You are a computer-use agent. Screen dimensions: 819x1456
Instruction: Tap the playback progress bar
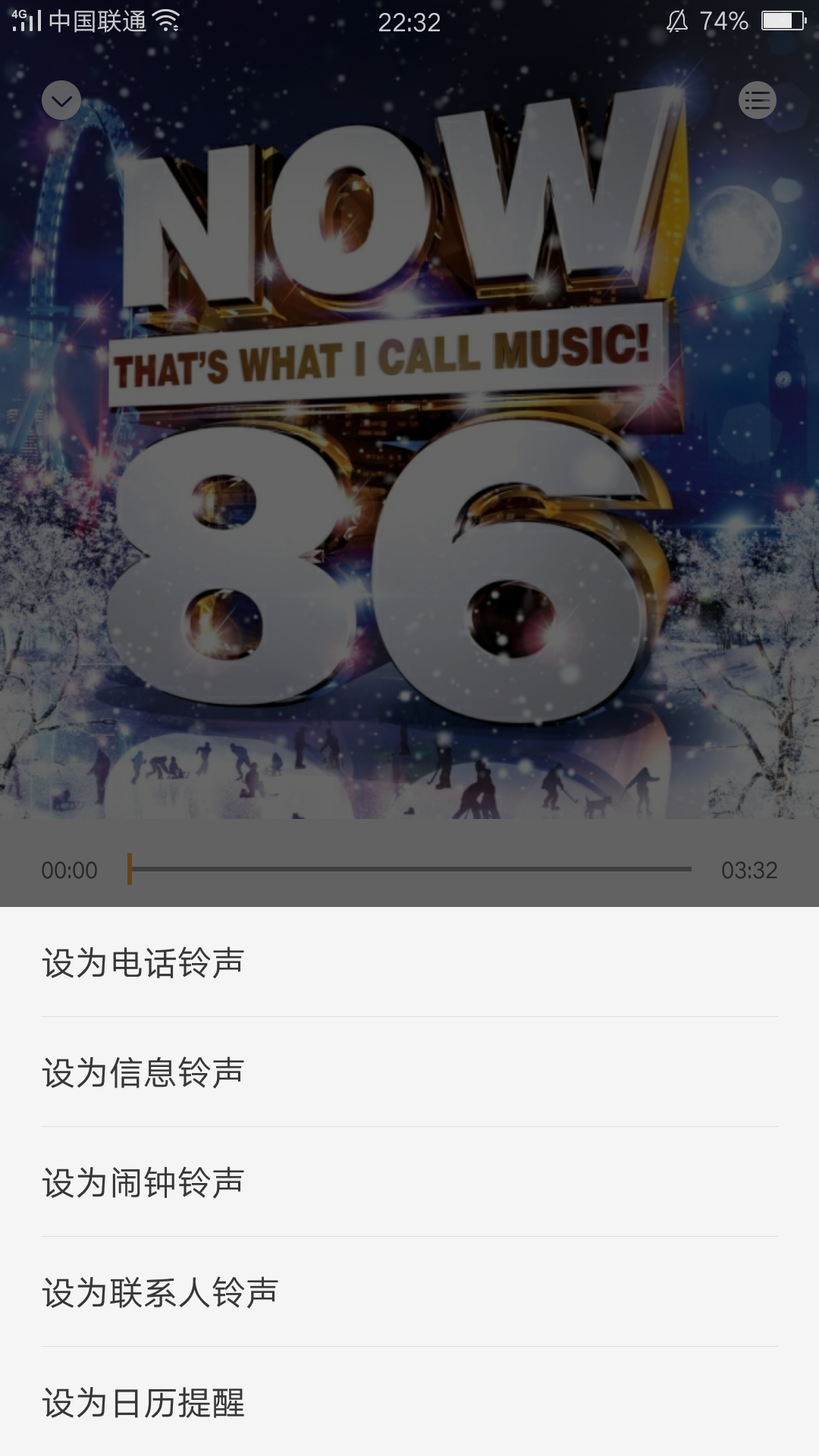(409, 869)
